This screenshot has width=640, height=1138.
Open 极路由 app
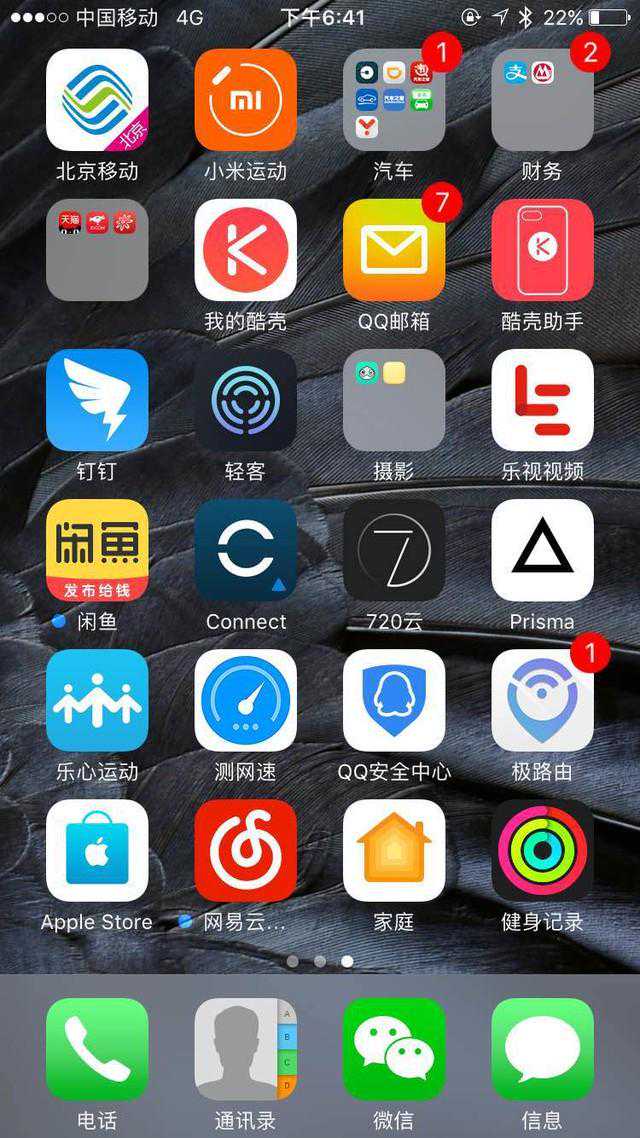[x=542, y=700]
